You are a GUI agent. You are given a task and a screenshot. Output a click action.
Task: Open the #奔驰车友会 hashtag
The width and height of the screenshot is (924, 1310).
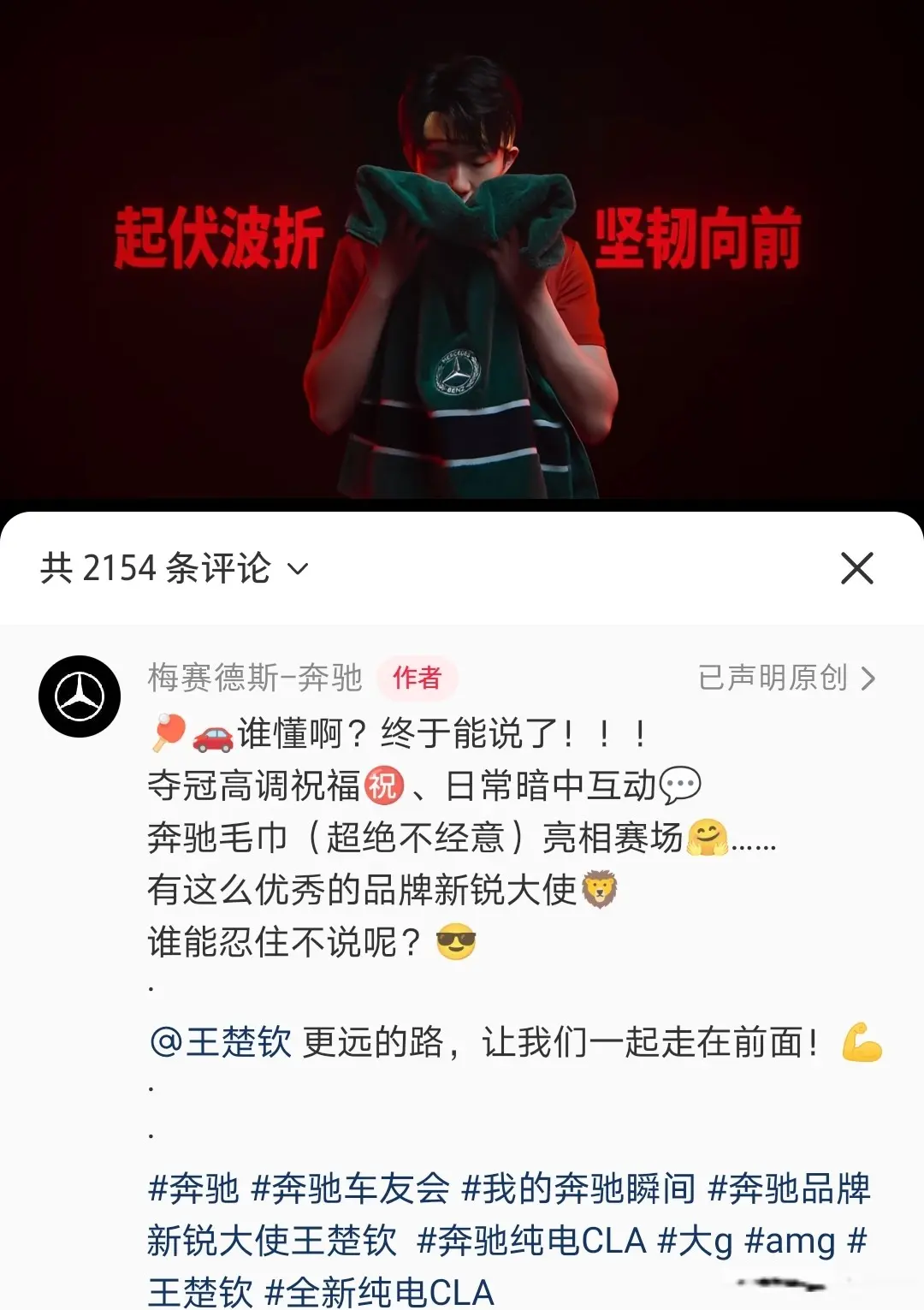pos(350,1188)
